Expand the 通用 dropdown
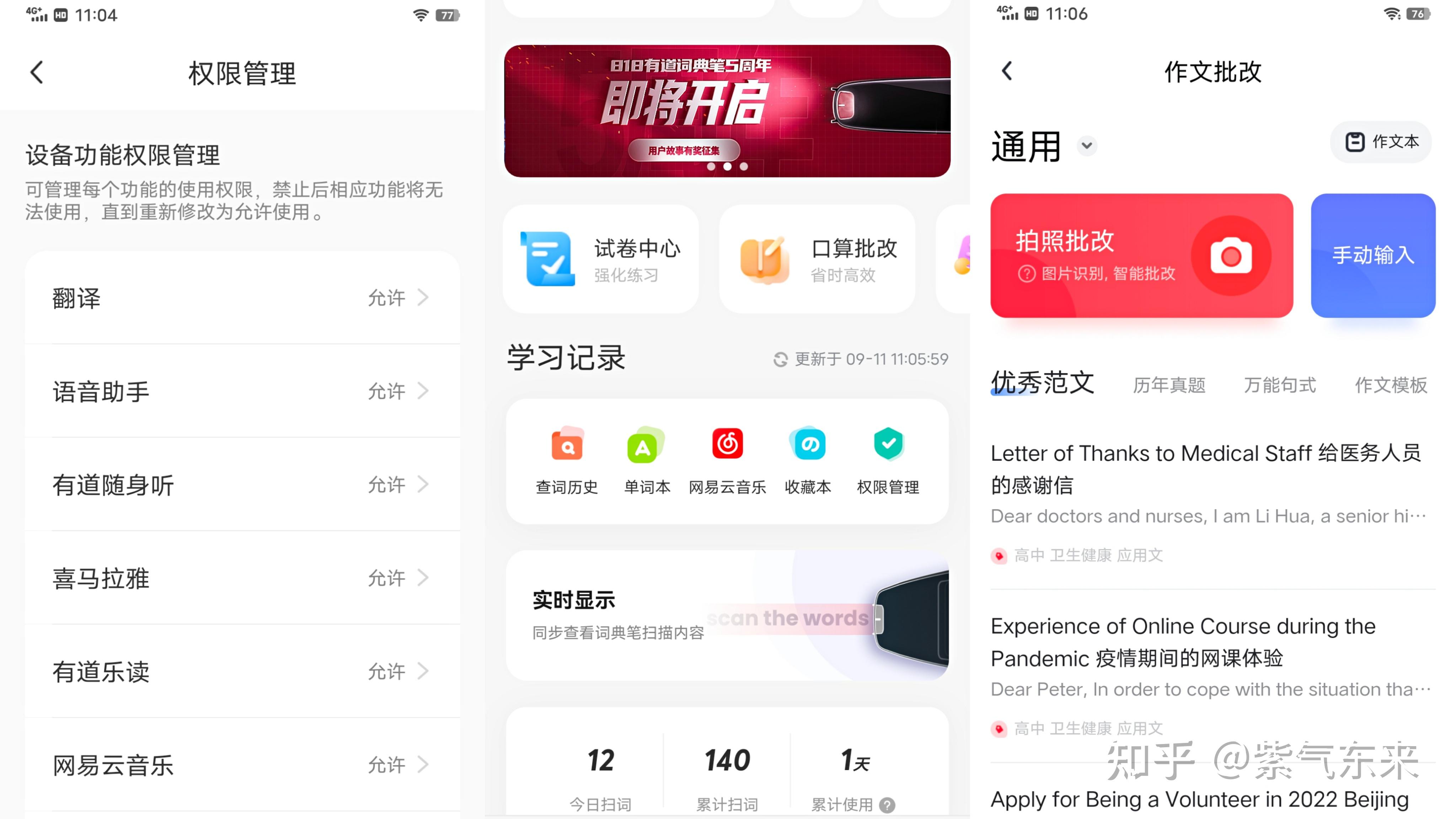The width and height of the screenshot is (1456, 819). [x=1086, y=146]
